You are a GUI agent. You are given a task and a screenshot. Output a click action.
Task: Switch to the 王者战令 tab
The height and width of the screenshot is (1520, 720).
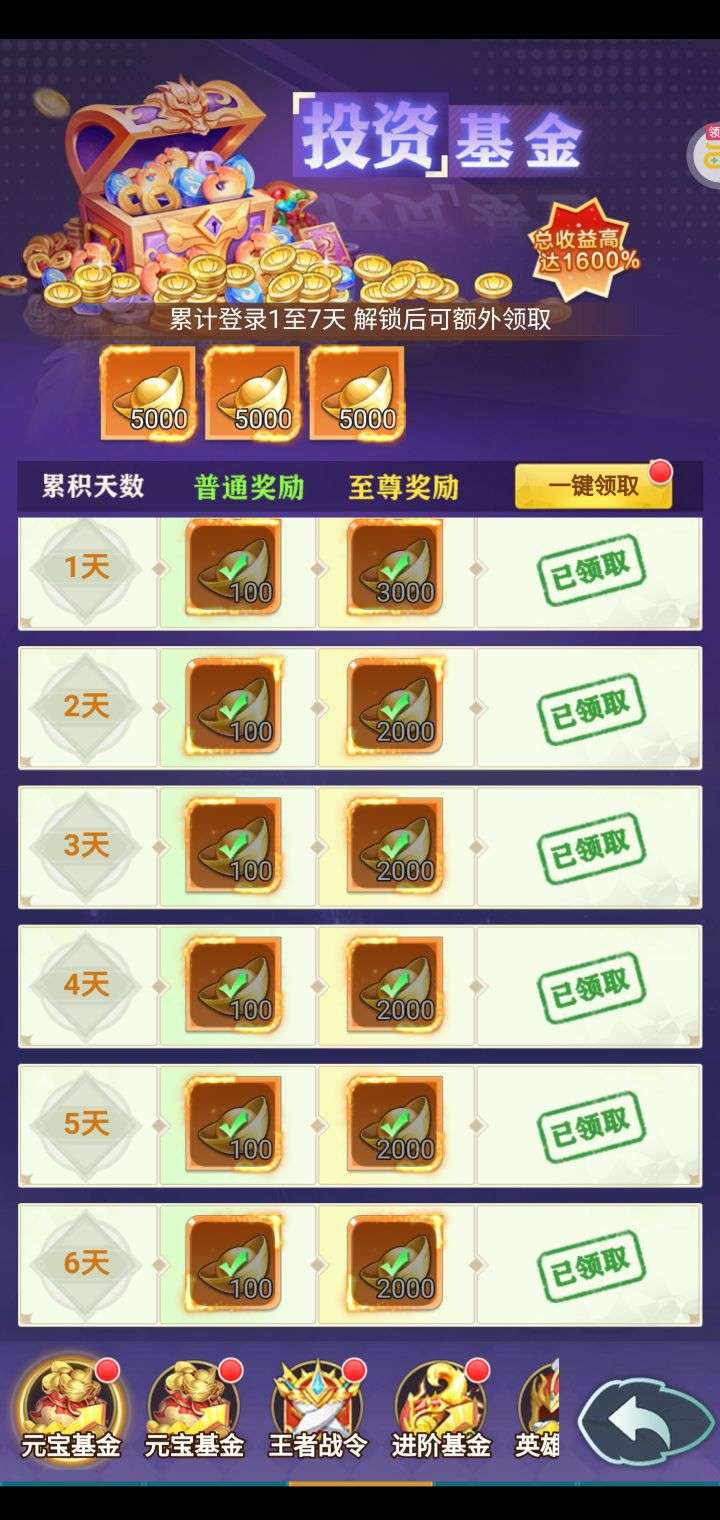318,1410
